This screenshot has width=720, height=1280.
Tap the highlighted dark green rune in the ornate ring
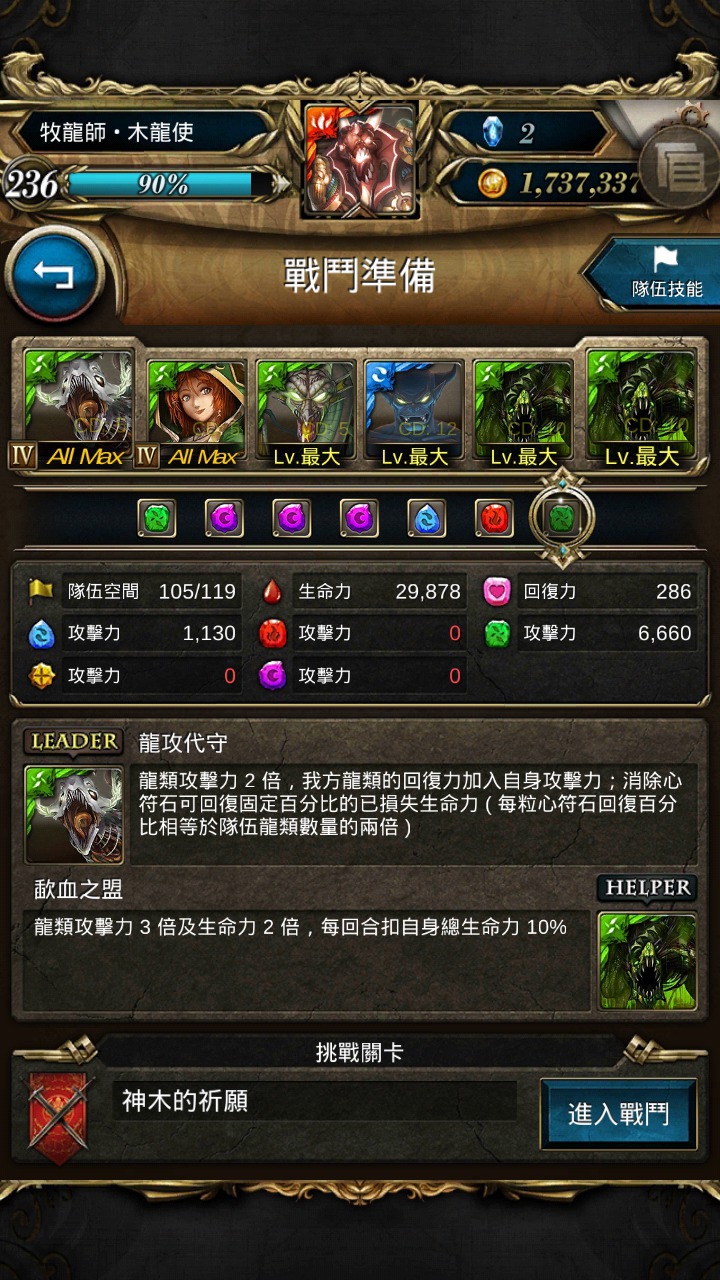point(561,517)
